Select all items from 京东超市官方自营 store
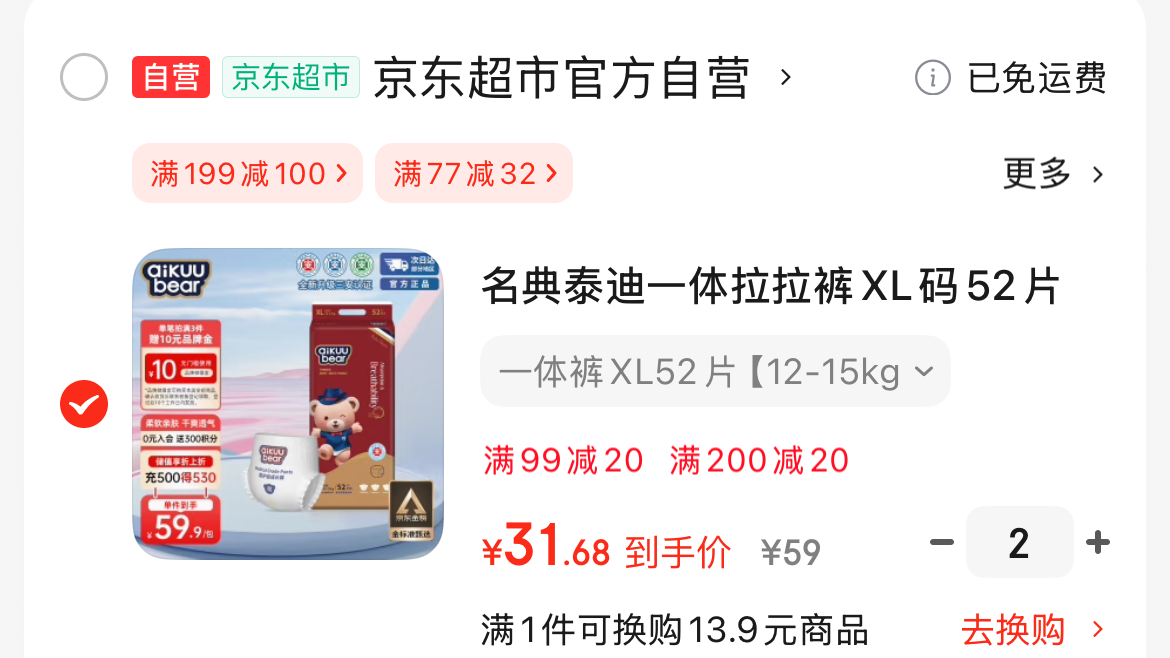The height and width of the screenshot is (658, 1170). pos(84,77)
